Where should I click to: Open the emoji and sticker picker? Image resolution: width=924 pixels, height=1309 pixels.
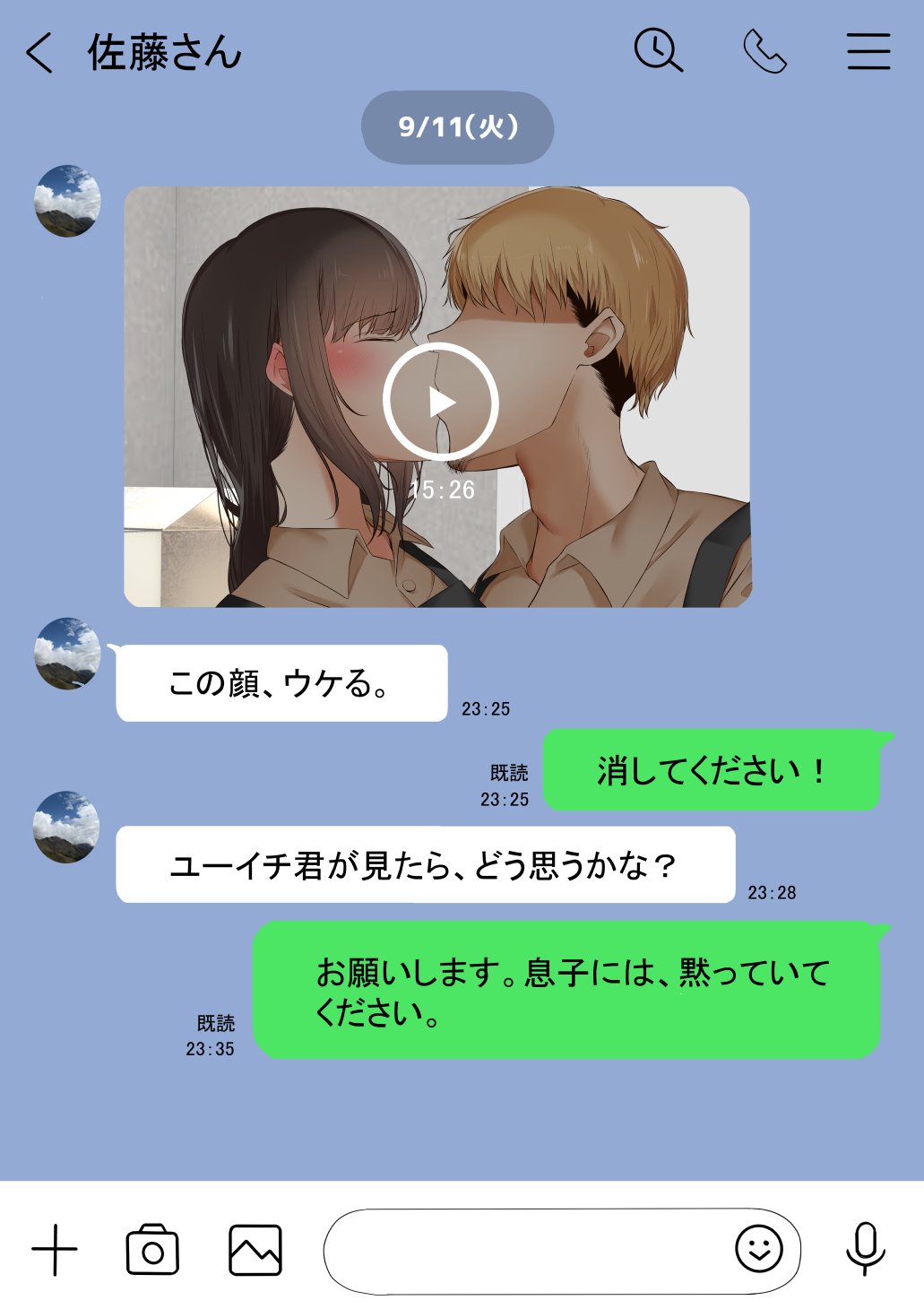(758, 1249)
